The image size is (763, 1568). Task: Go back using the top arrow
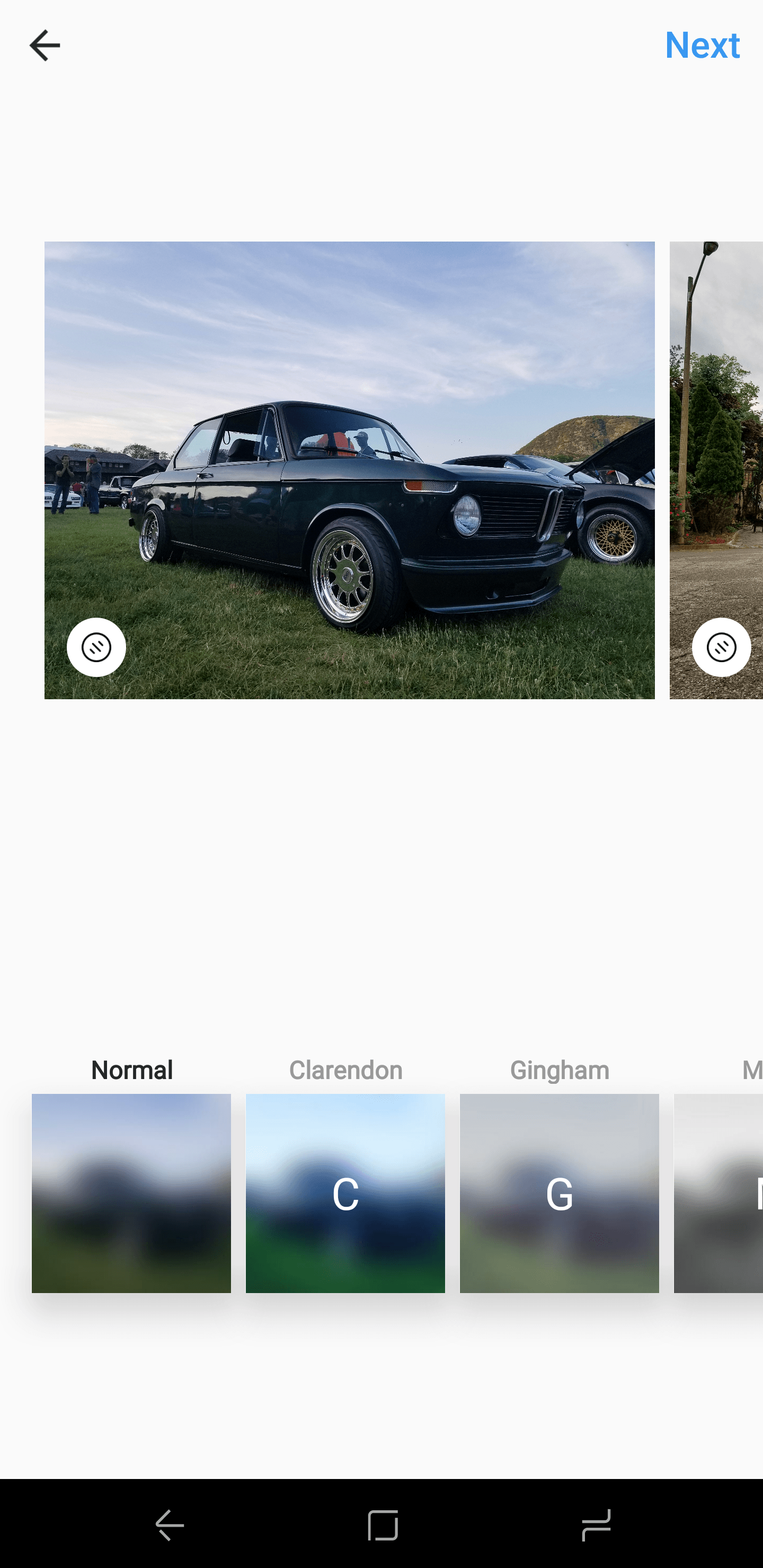[x=45, y=46]
